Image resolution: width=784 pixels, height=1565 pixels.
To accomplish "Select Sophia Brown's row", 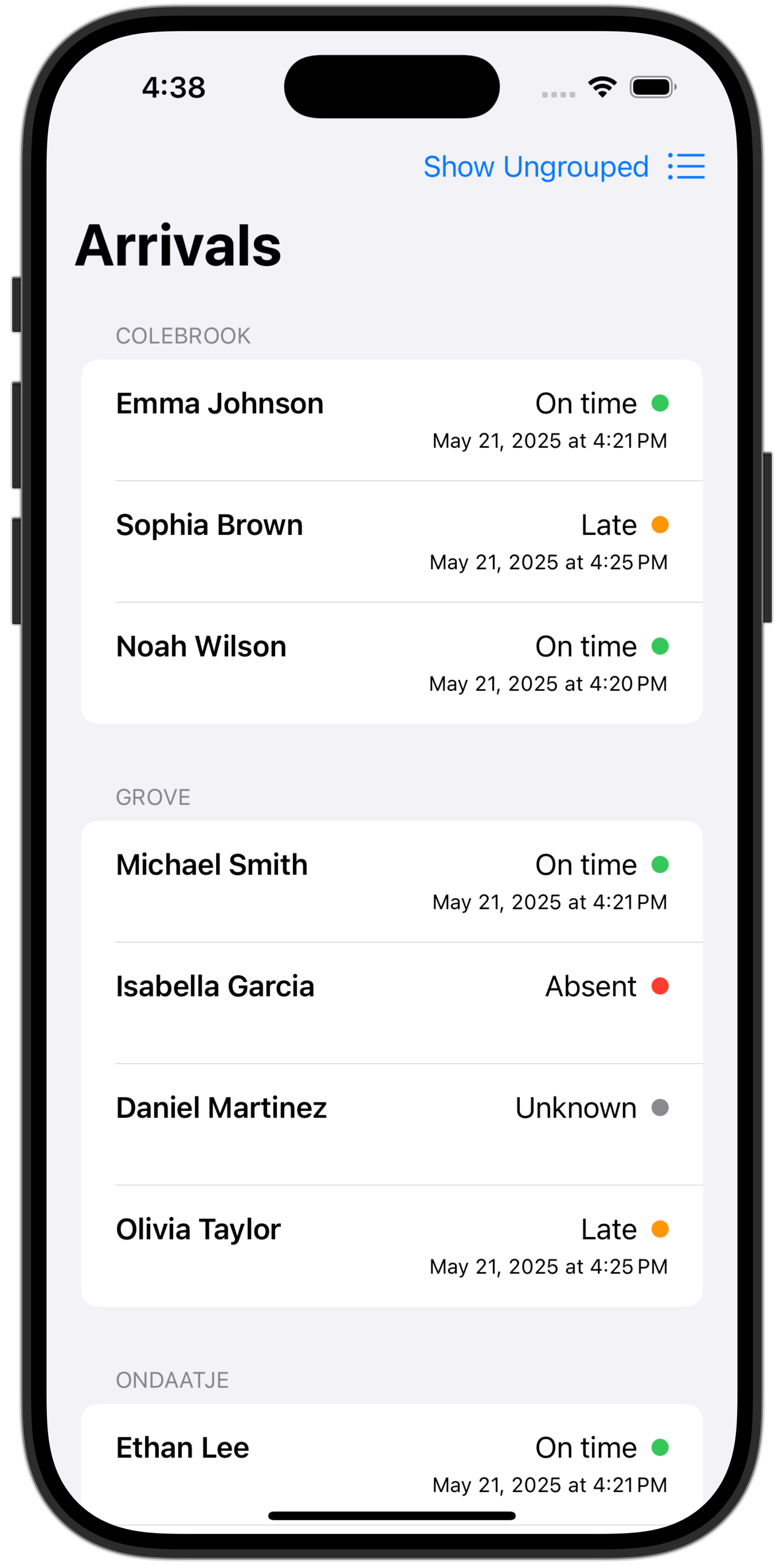I will tap(391, 542).
